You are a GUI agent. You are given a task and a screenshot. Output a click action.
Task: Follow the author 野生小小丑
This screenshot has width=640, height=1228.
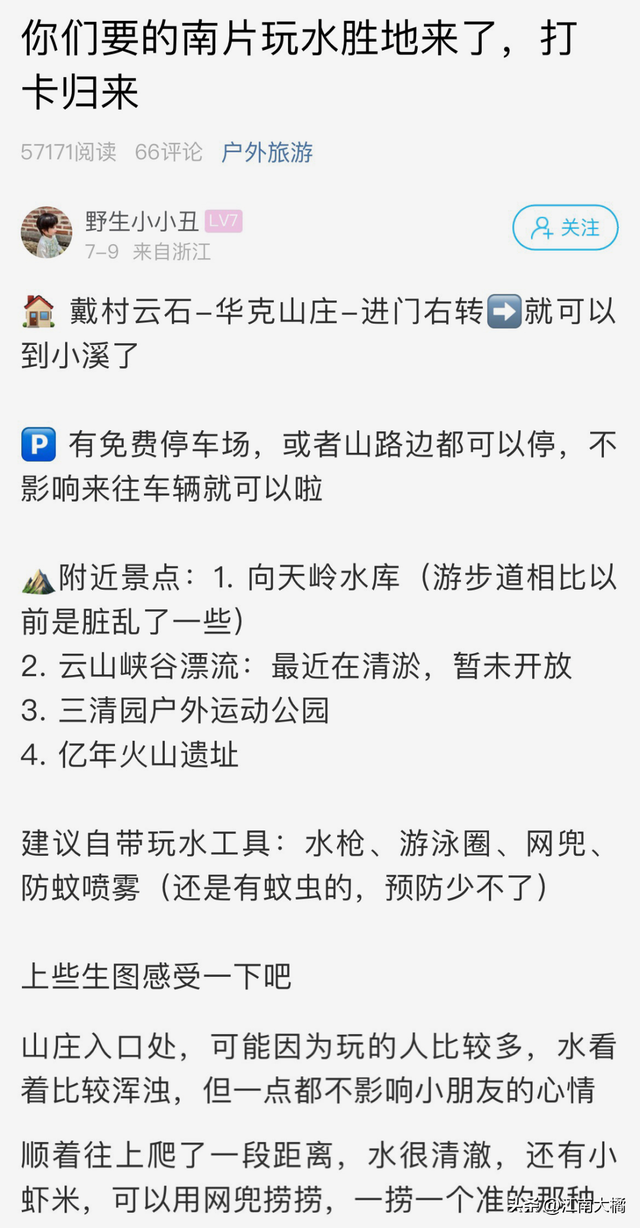point(565,228)
